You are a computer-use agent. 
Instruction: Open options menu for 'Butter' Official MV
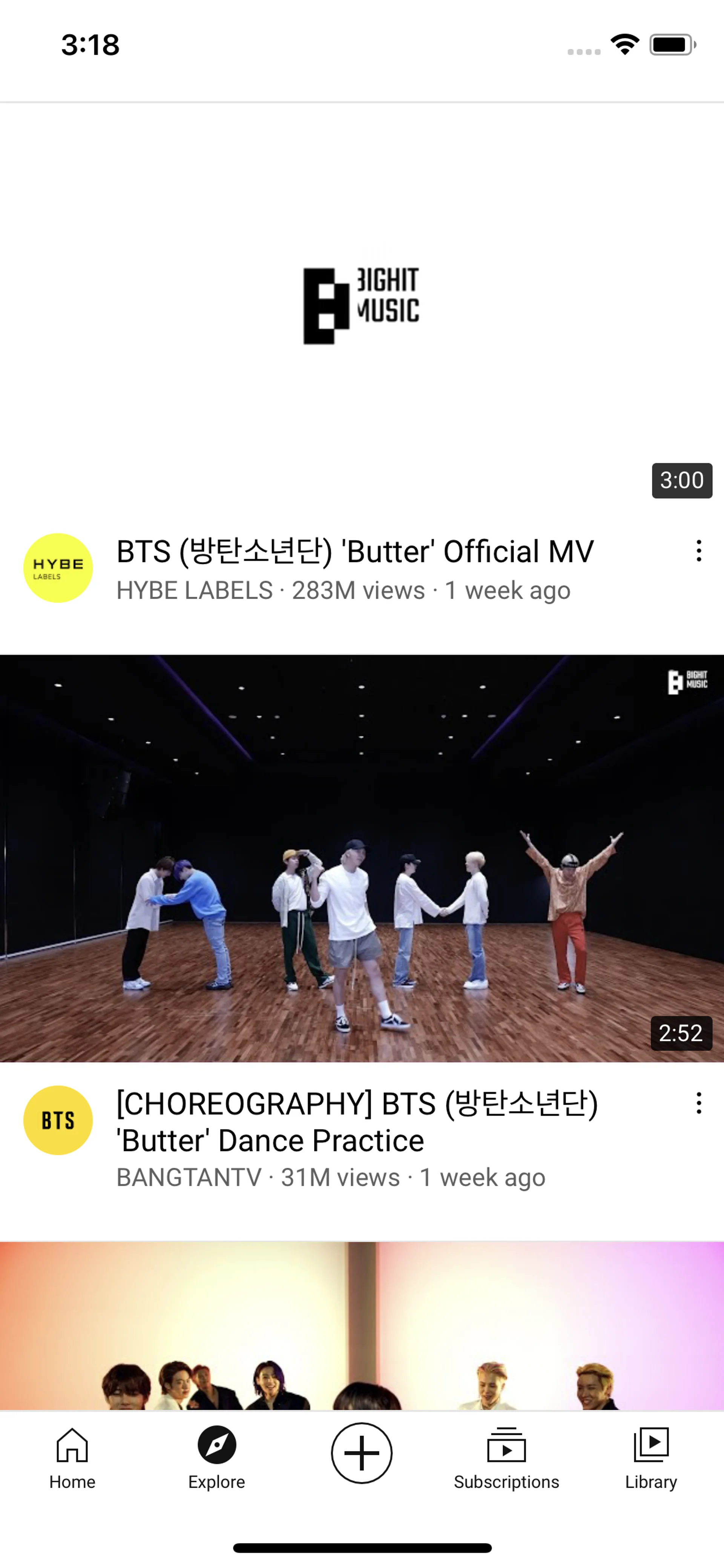point(698,551)
